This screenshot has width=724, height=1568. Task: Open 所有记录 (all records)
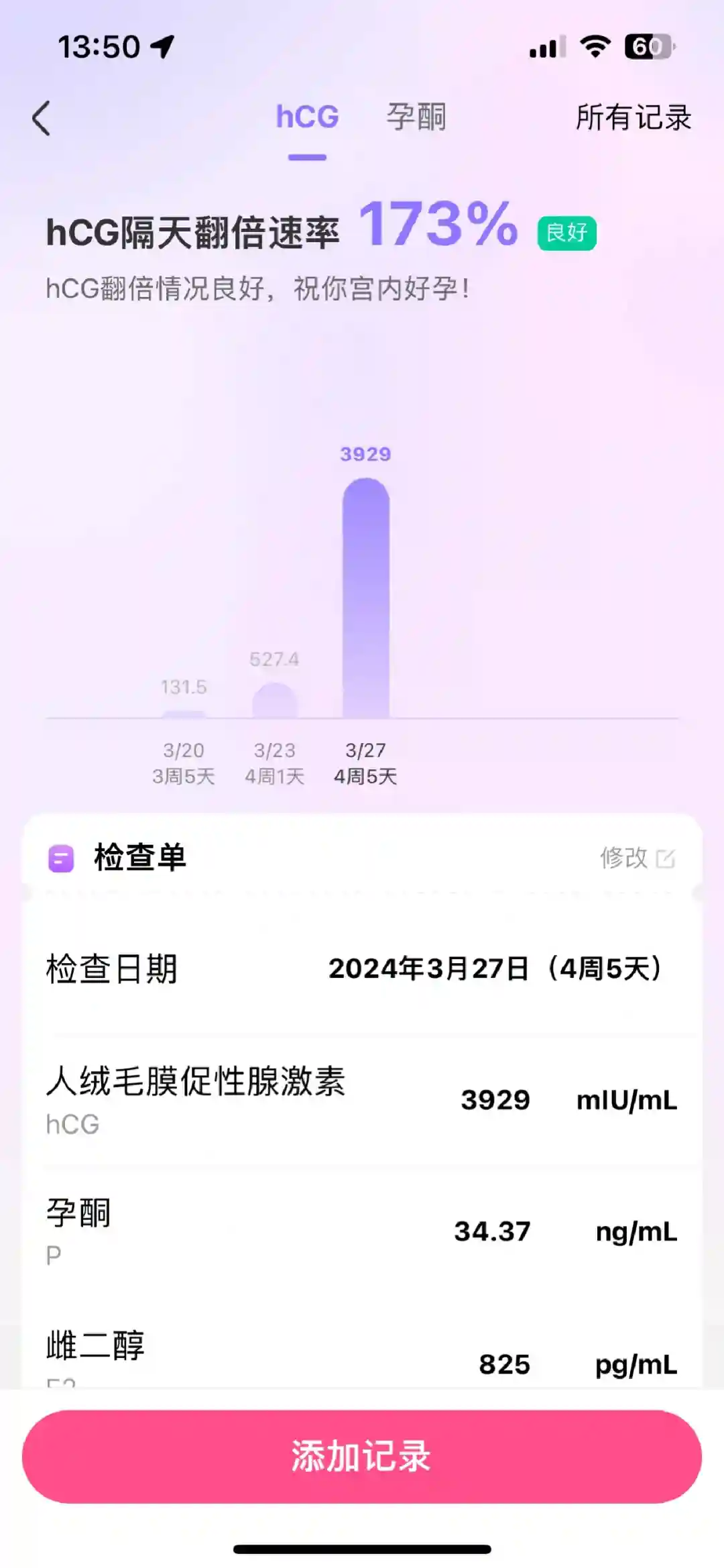click(633, 118)
